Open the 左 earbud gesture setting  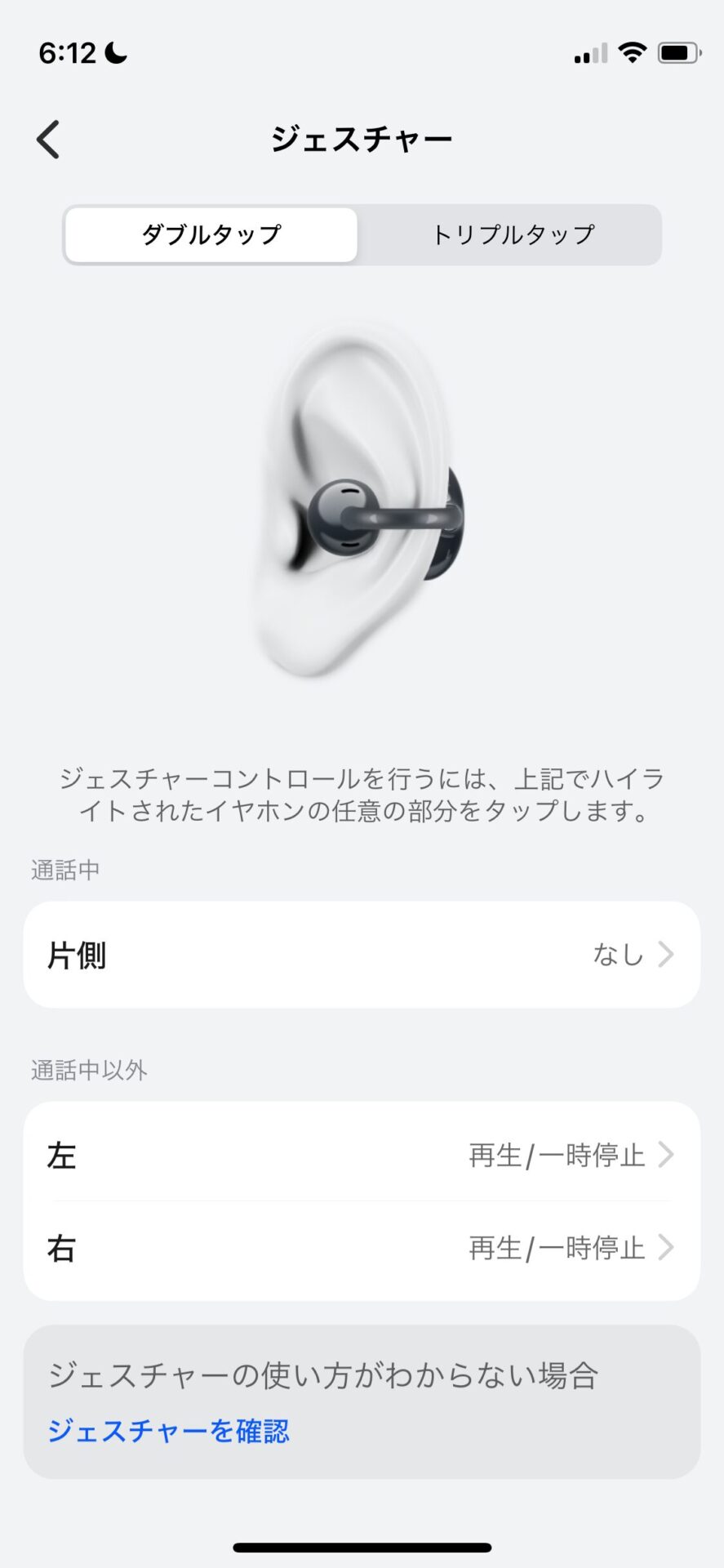[362, 1155]
